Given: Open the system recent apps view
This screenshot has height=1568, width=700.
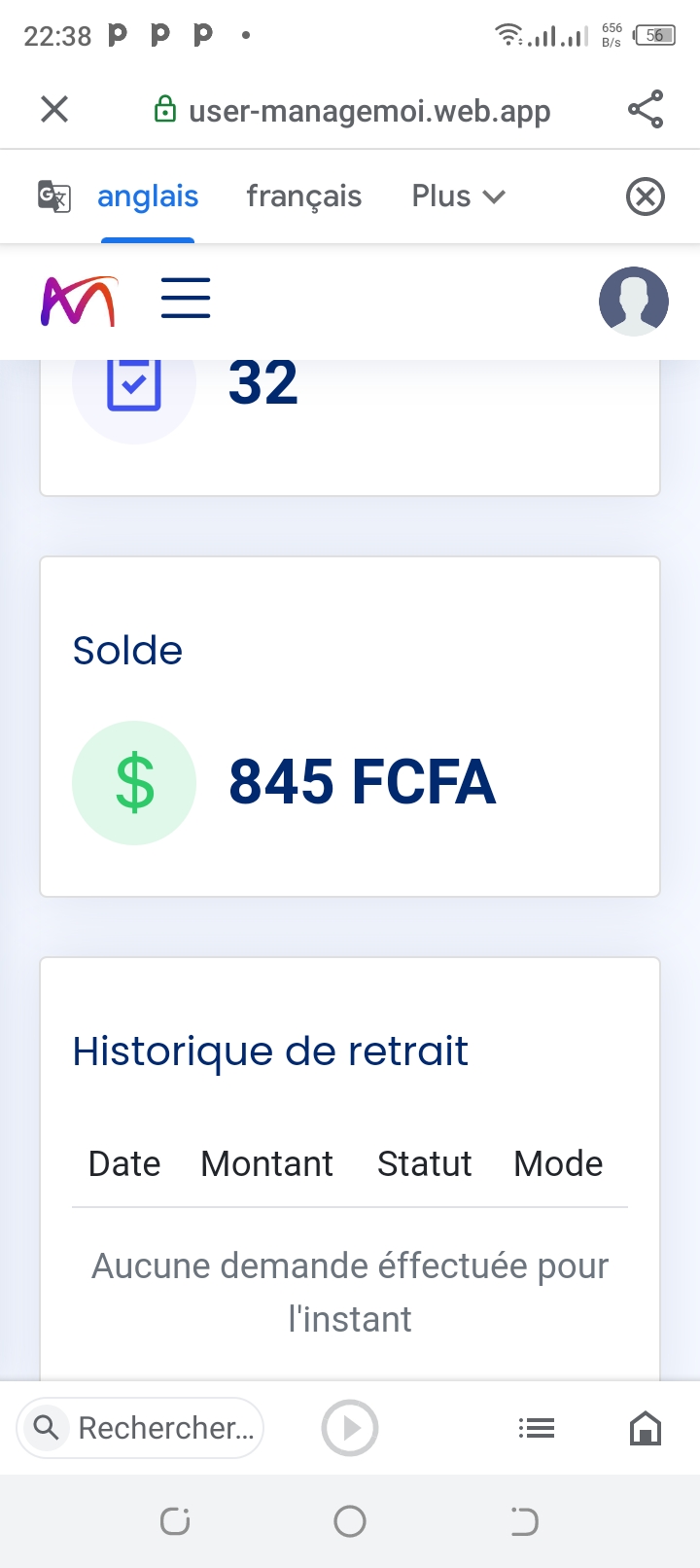Looking at the screenshot, I should (175, 1521).
